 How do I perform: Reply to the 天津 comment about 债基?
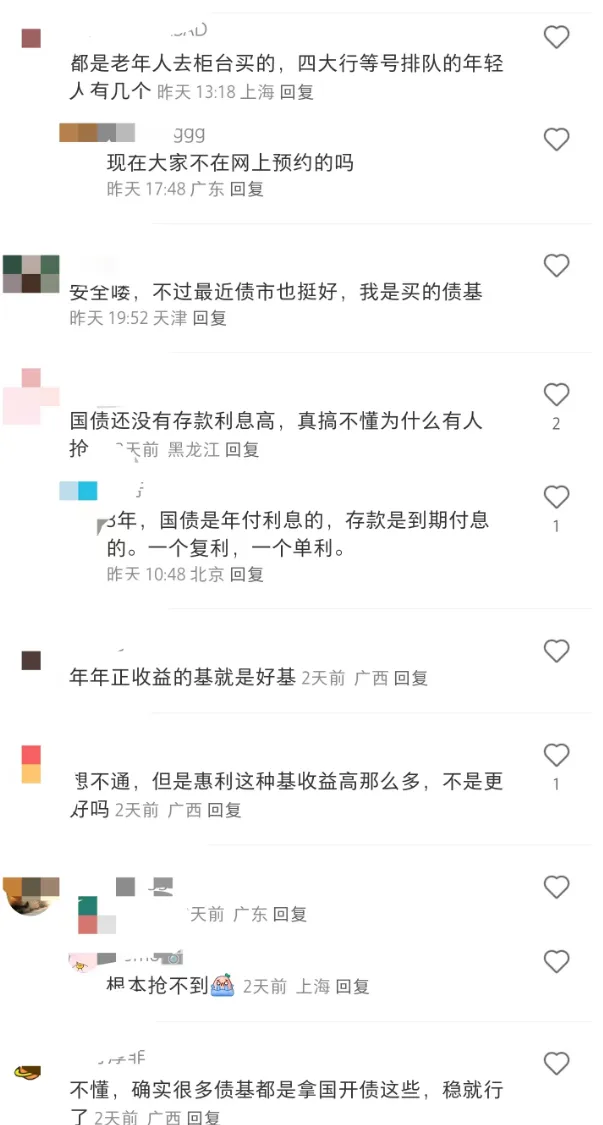coord(210,318)
